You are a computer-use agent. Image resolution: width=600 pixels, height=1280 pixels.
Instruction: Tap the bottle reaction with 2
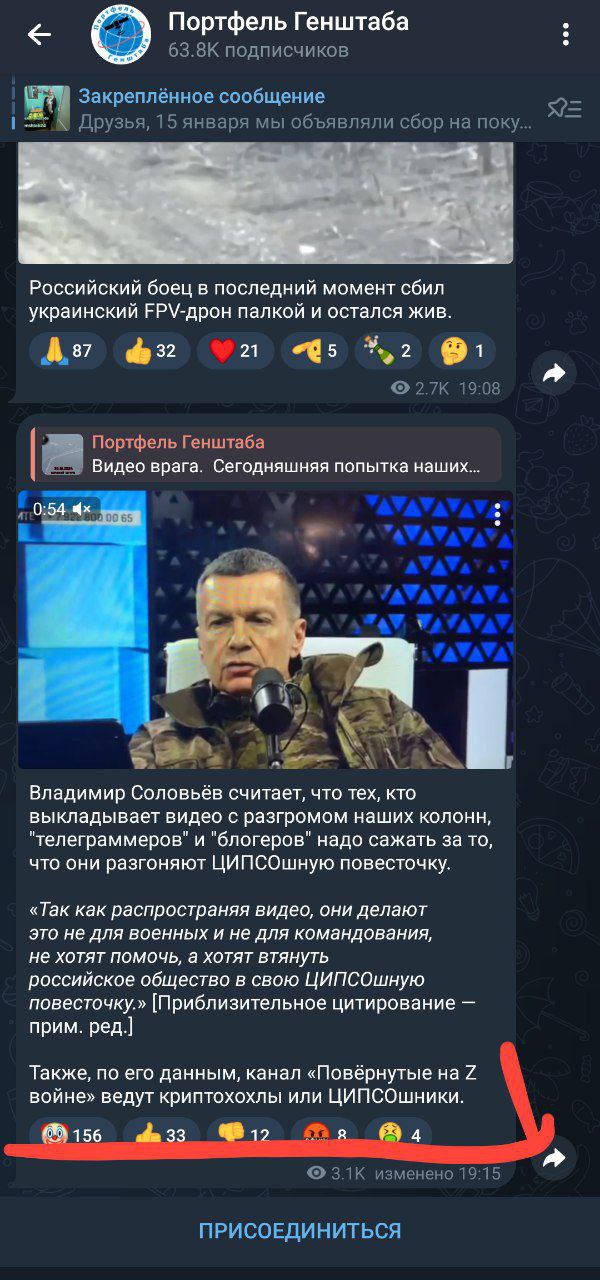[x=389, y=350]
